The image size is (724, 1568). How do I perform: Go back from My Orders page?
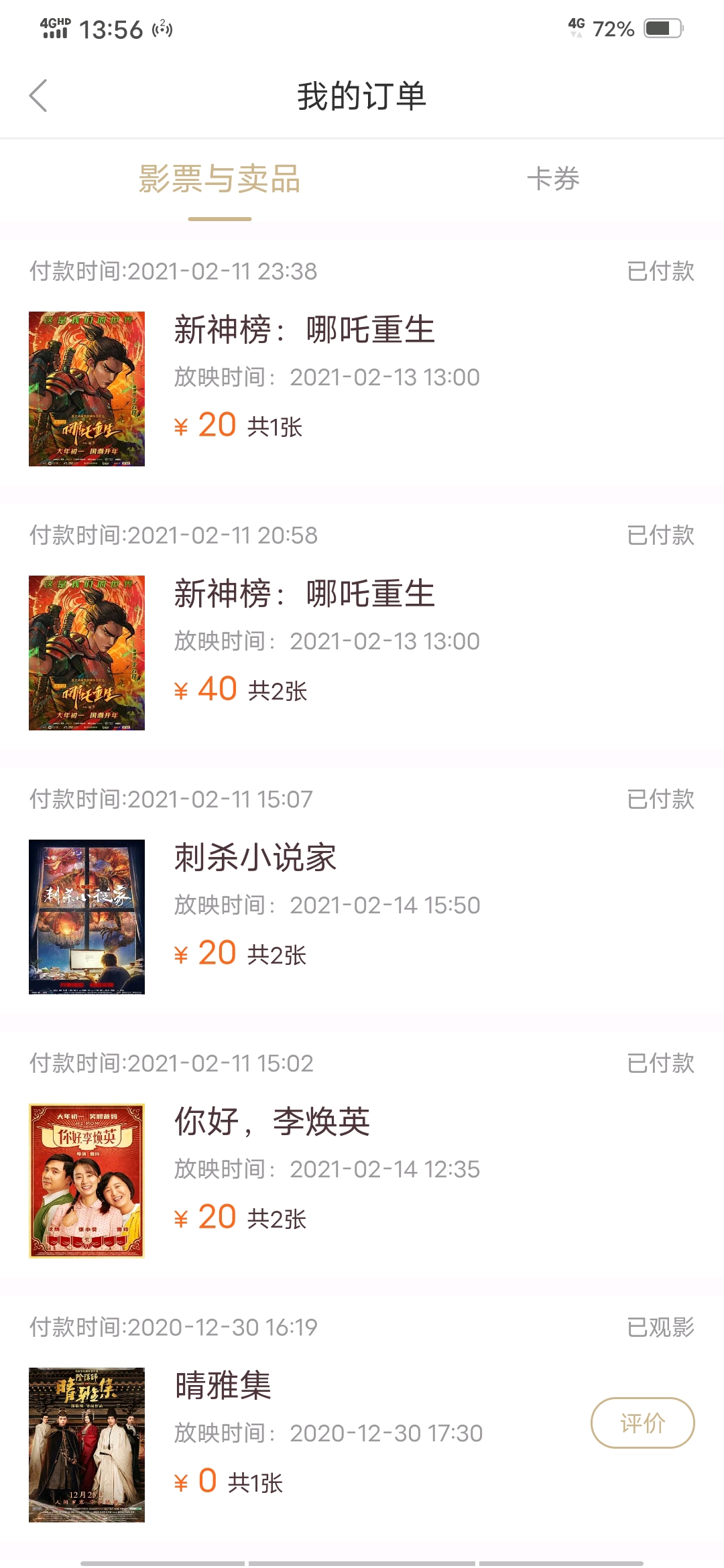tap(38, 96)
